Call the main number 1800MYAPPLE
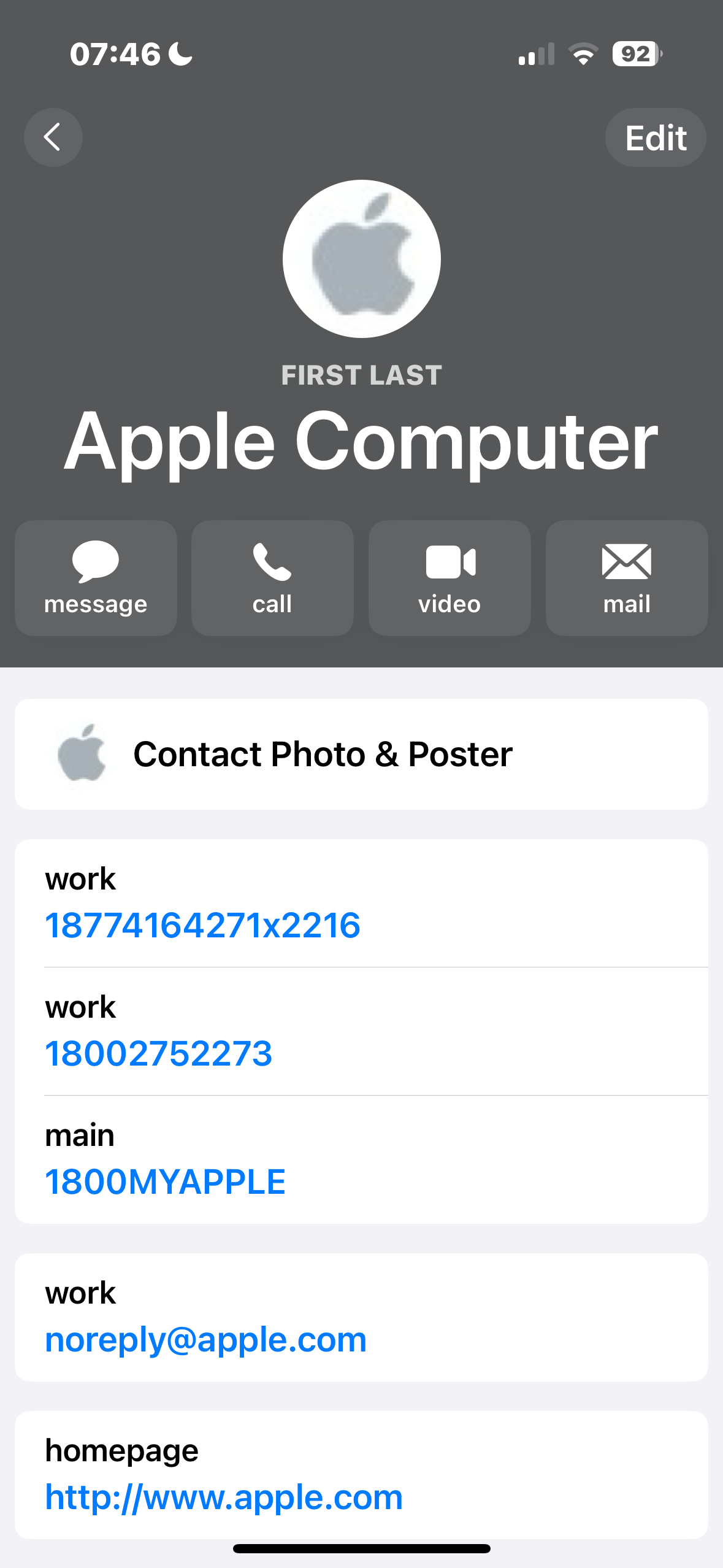 (x=361, y=1160)
